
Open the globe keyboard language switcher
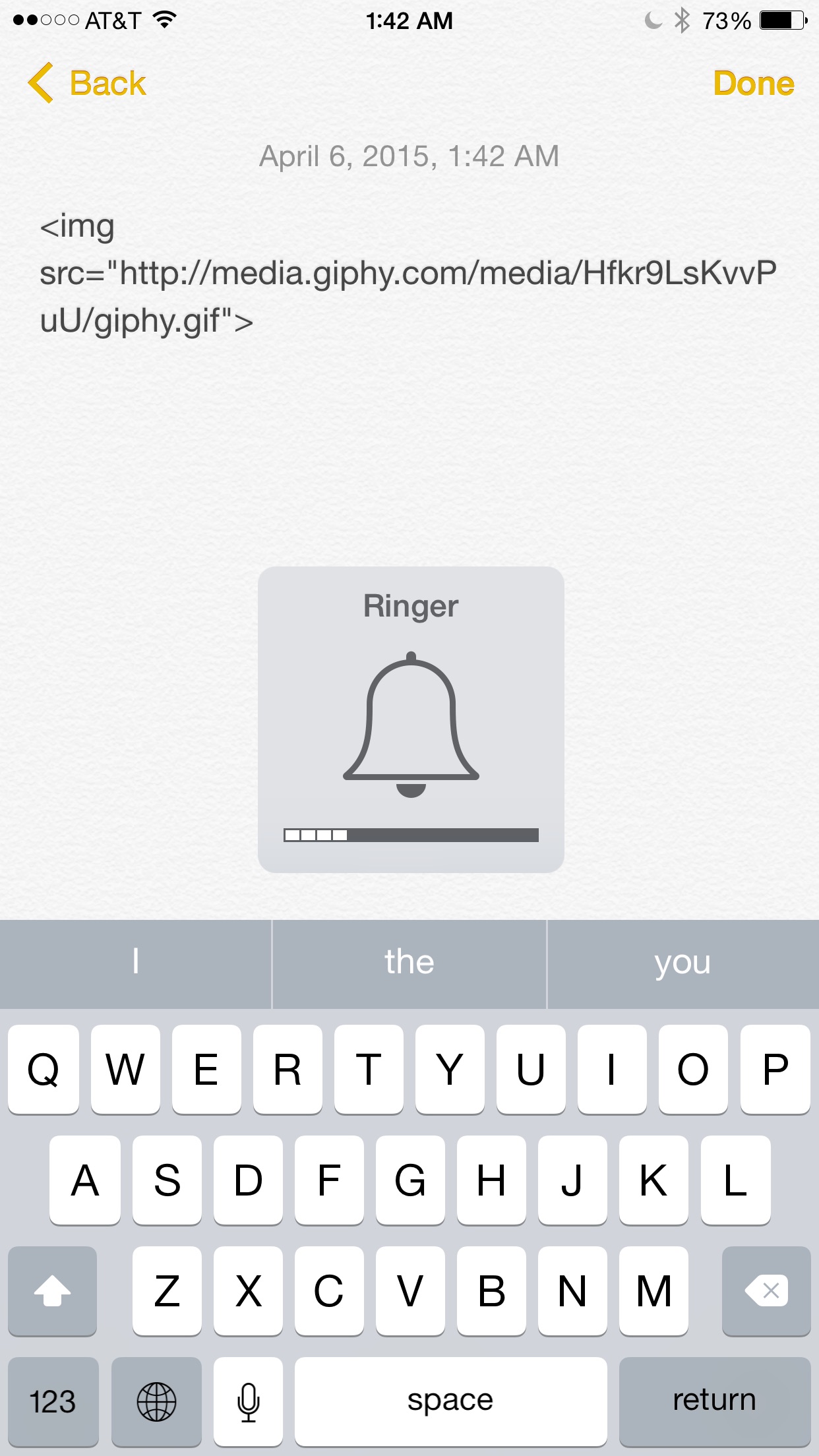(x=156, y=1401)
